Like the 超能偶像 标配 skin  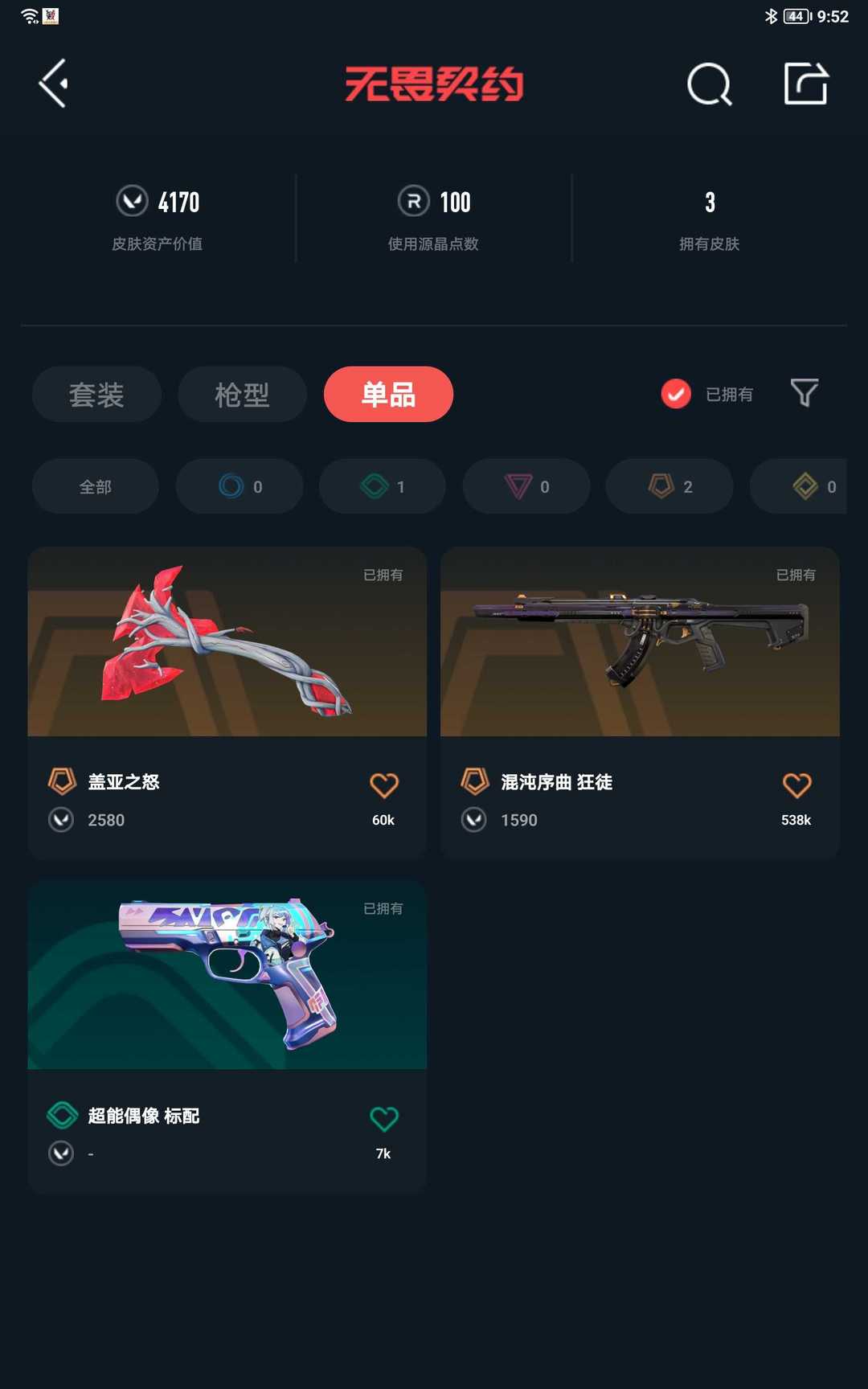tap(384, 1119)
